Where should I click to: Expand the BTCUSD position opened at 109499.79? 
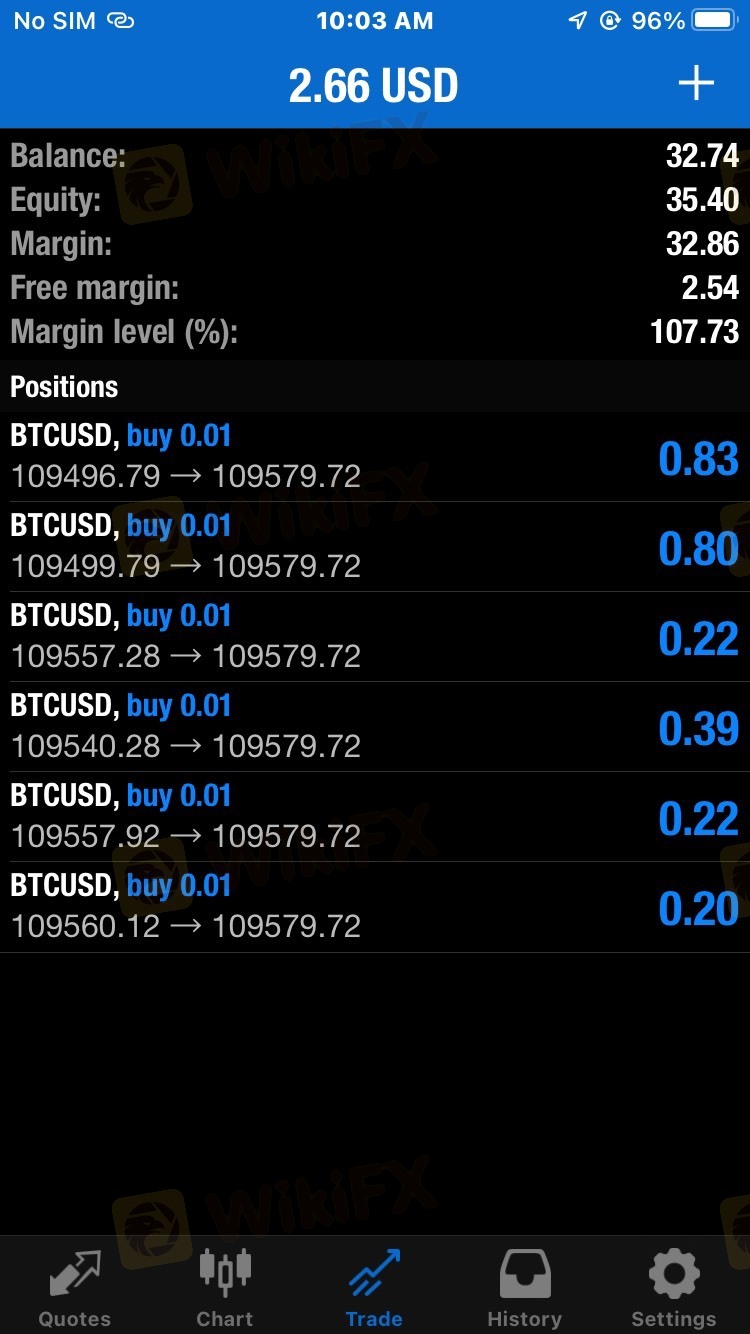point(374,547)
